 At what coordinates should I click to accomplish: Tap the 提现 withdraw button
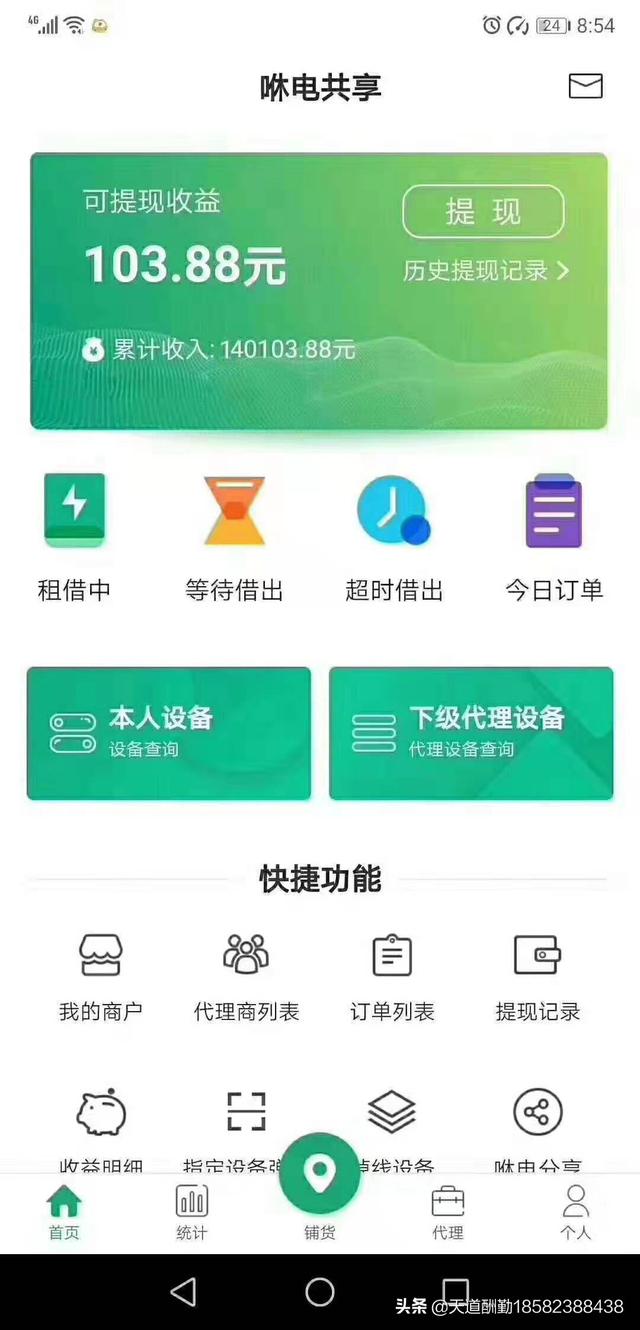[x=483, y=212]
